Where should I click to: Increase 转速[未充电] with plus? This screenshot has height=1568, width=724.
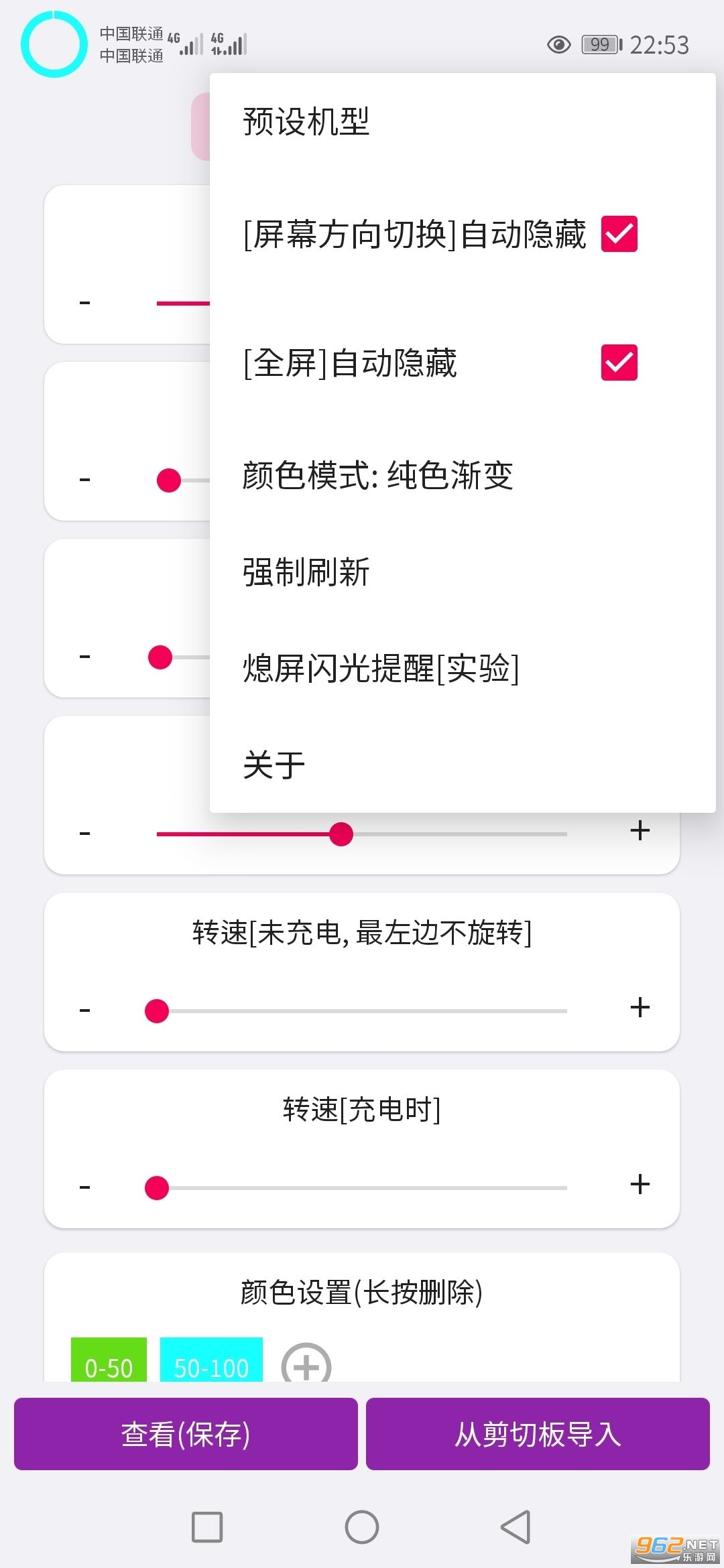pos(640,1007)
